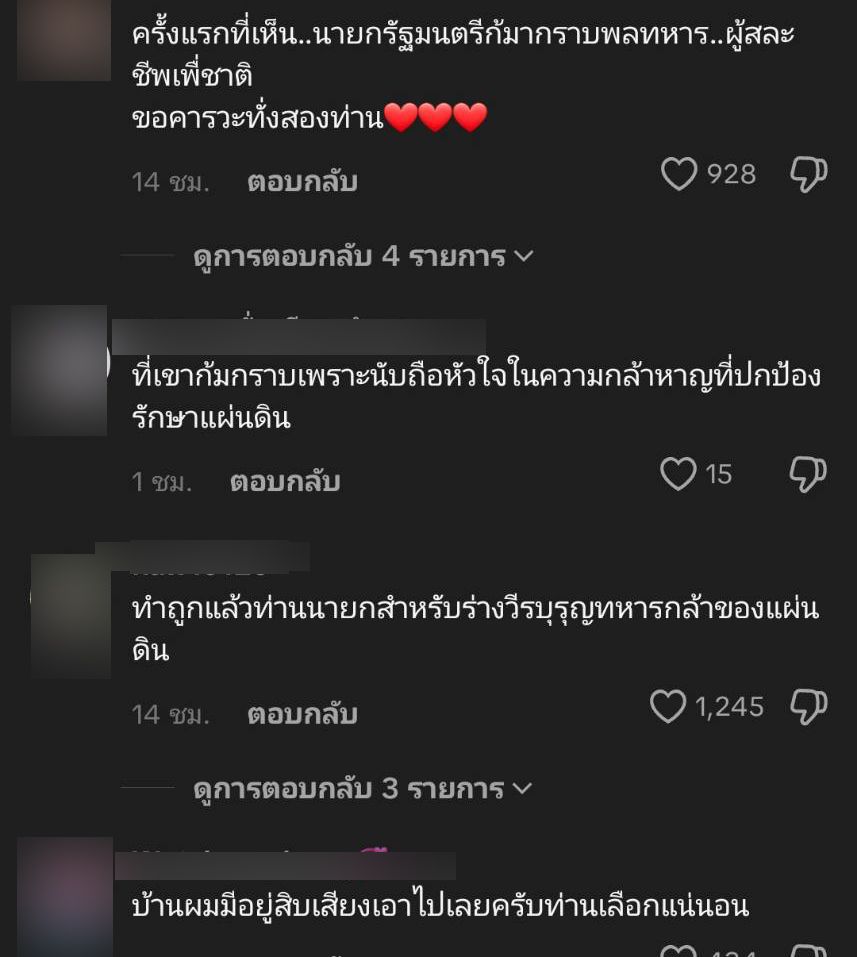Viewport: 857px width, 957px height.
Task: Open profile picture of the 1 ชม. commenter
Action: [x=59, y=370]
